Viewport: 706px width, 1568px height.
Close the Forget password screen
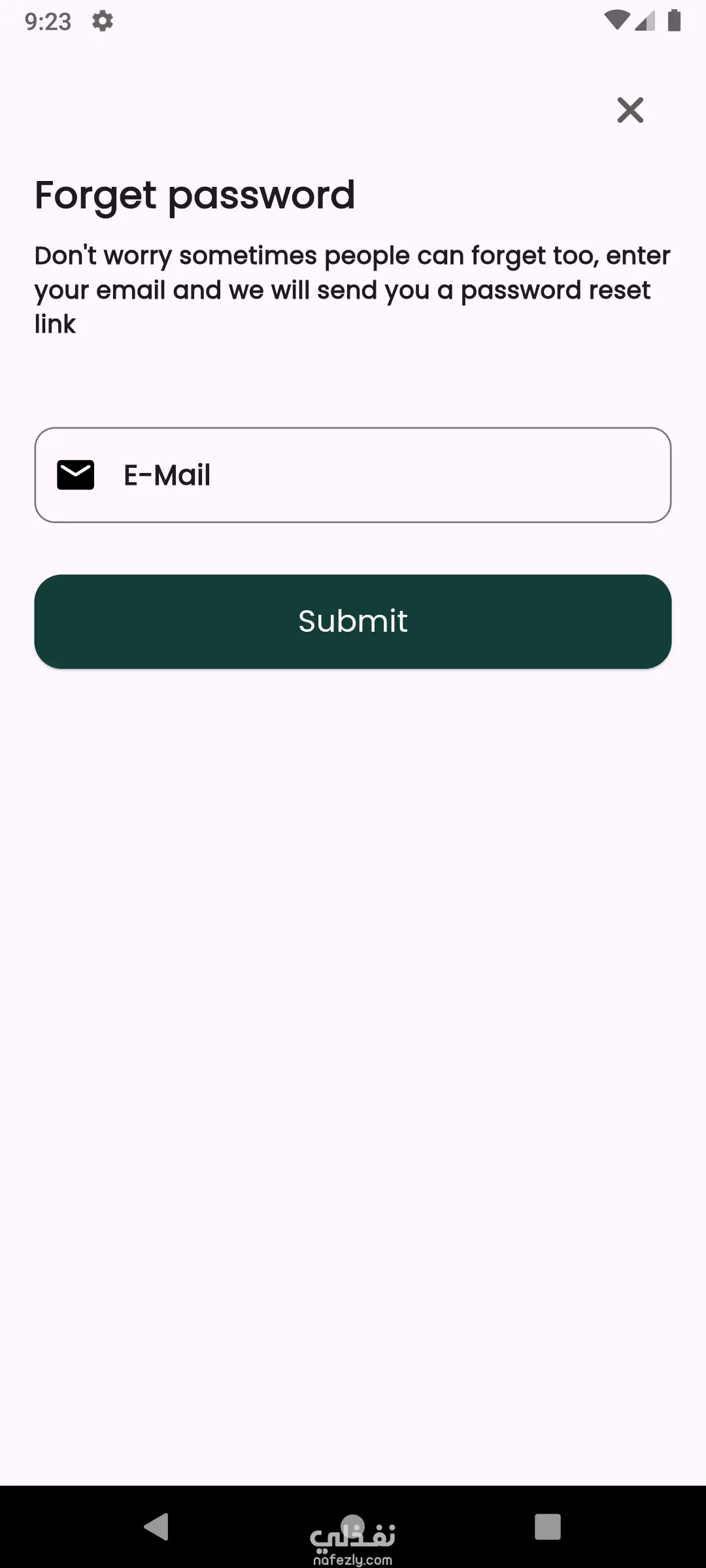pyautogui.click(x=630, y=110)
